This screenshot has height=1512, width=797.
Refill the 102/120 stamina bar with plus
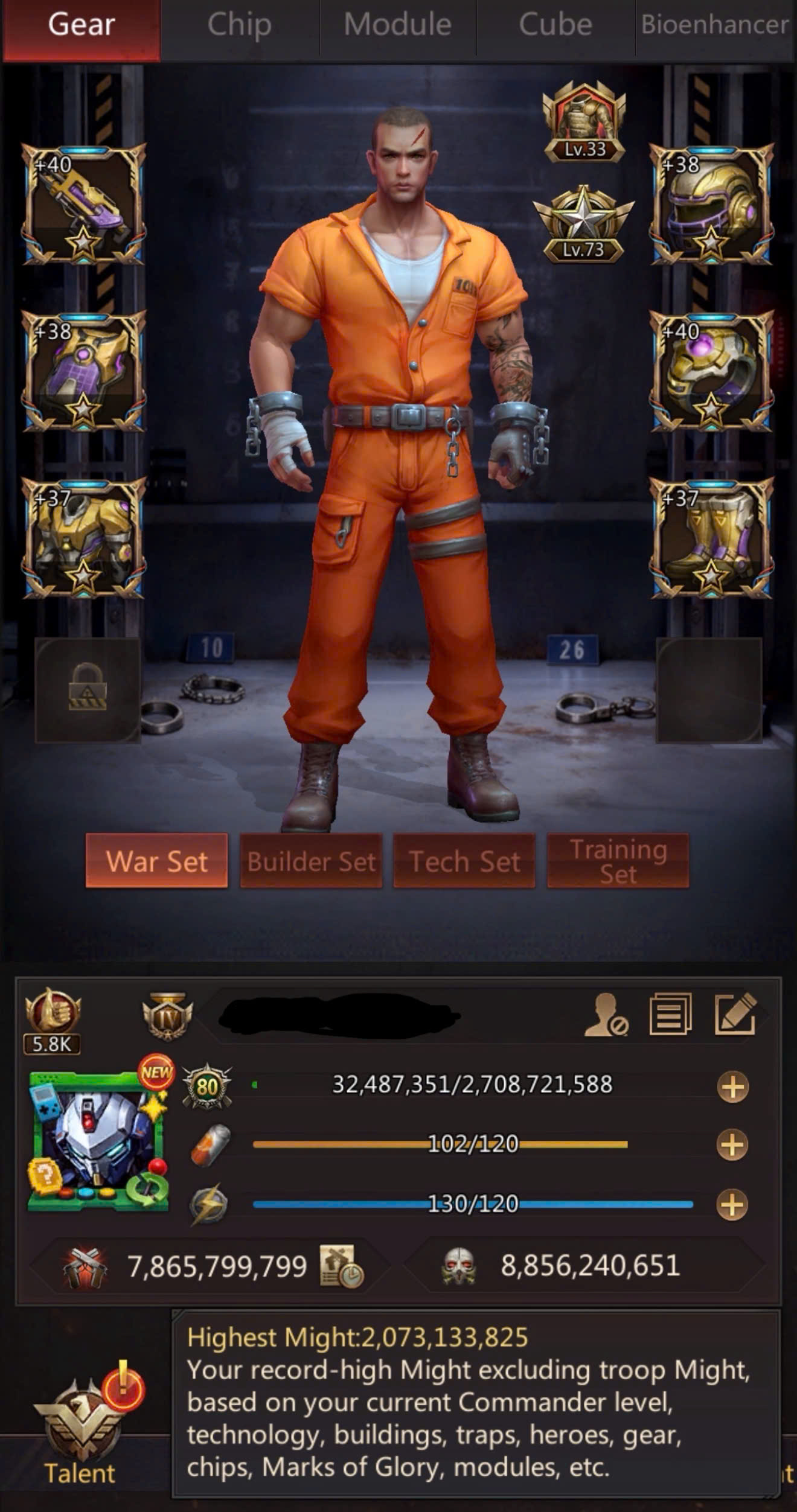coord(732,1144)
